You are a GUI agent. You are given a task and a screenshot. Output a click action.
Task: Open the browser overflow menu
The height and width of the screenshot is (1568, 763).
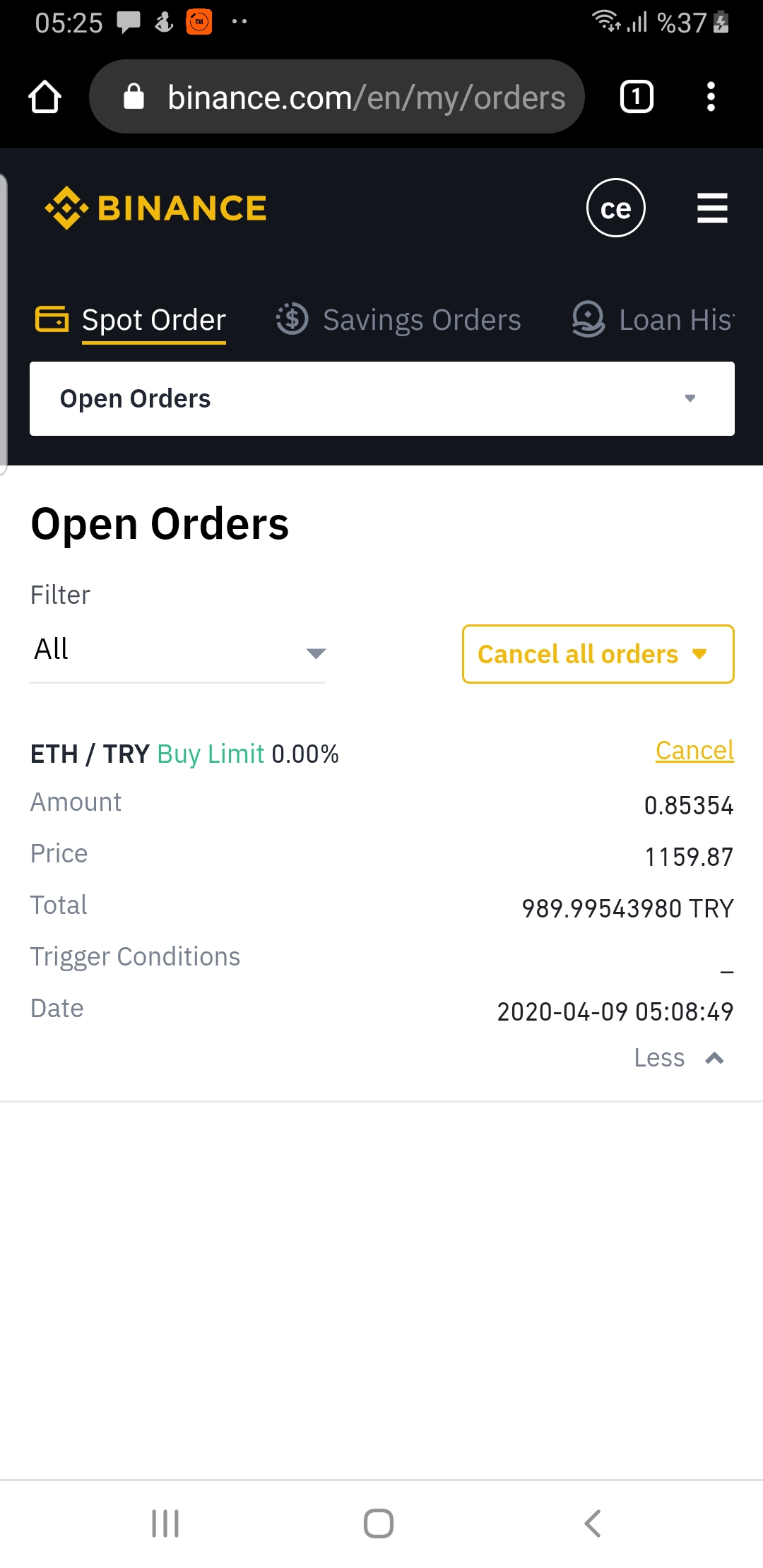coord(711,97)
